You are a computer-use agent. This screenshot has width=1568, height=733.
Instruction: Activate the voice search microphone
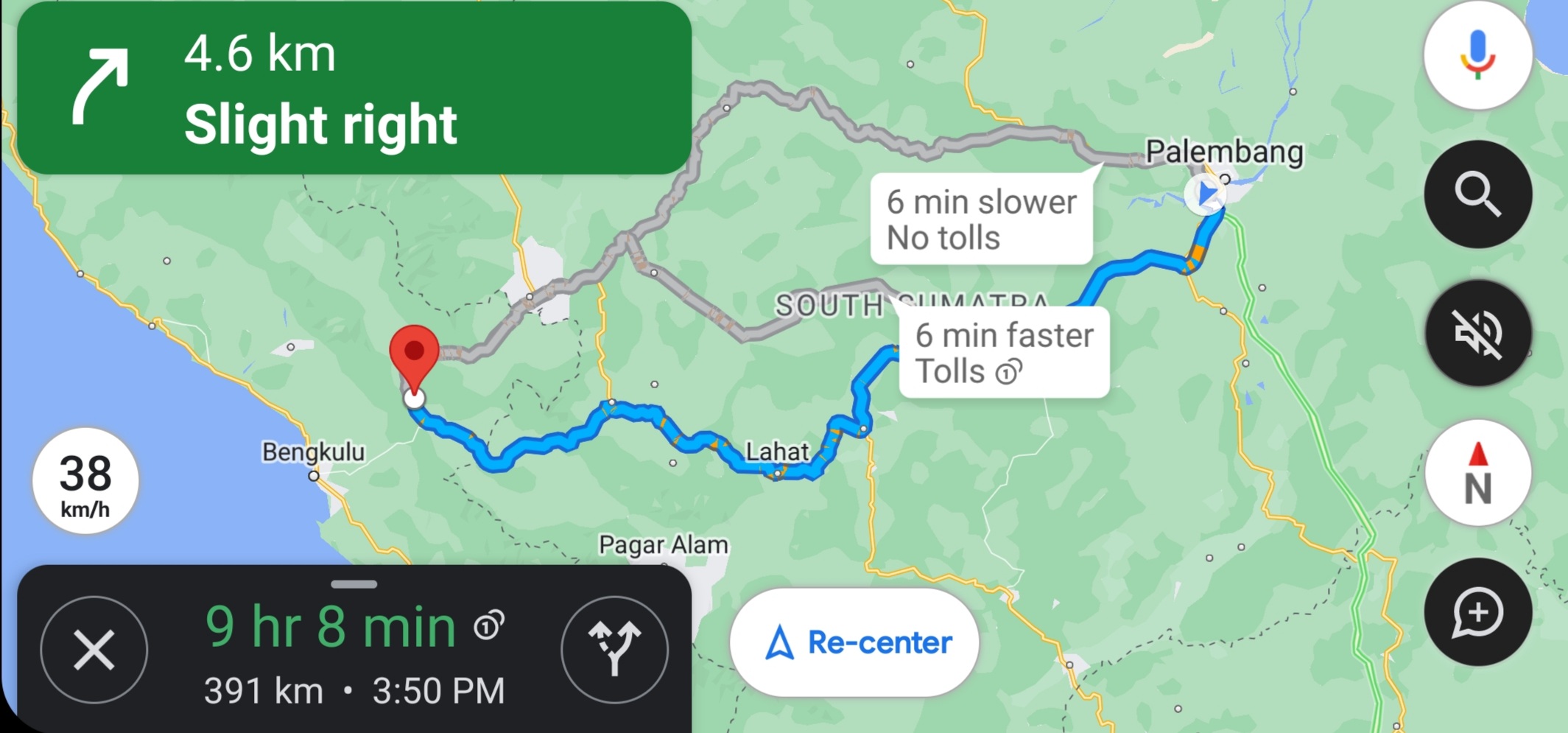point(1477,55)
